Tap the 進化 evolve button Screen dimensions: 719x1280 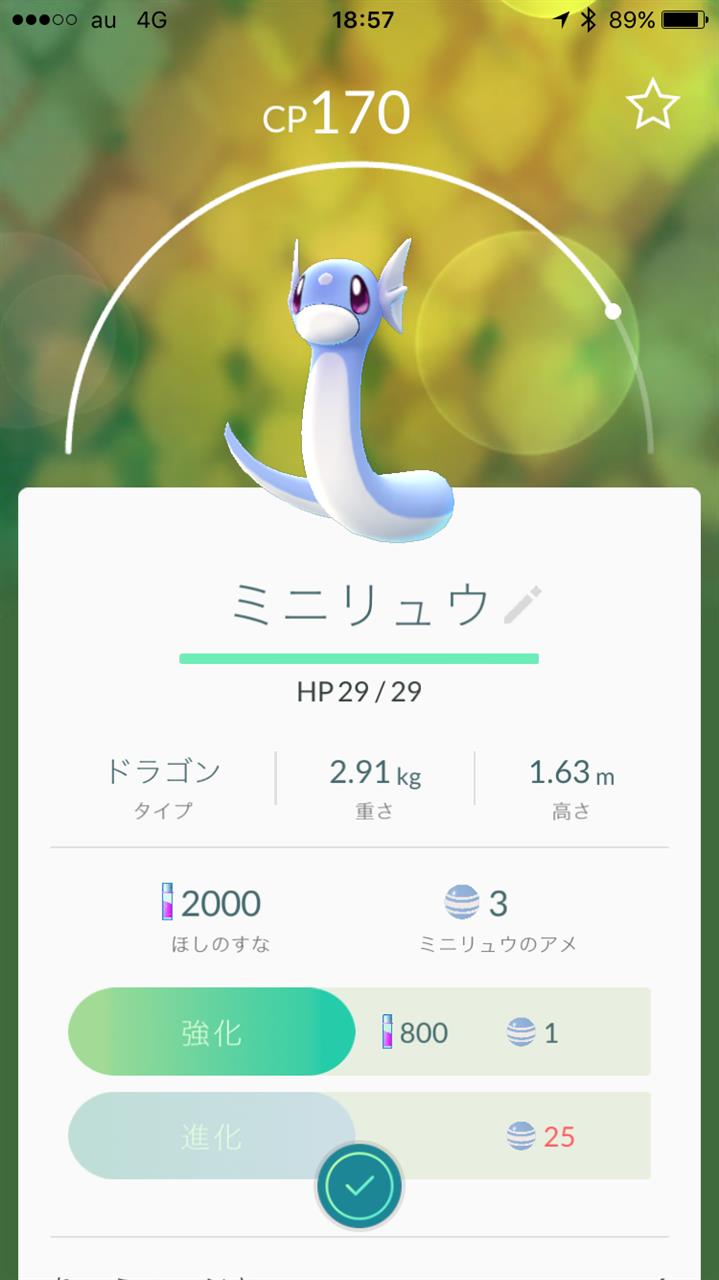coord(211,1136)
